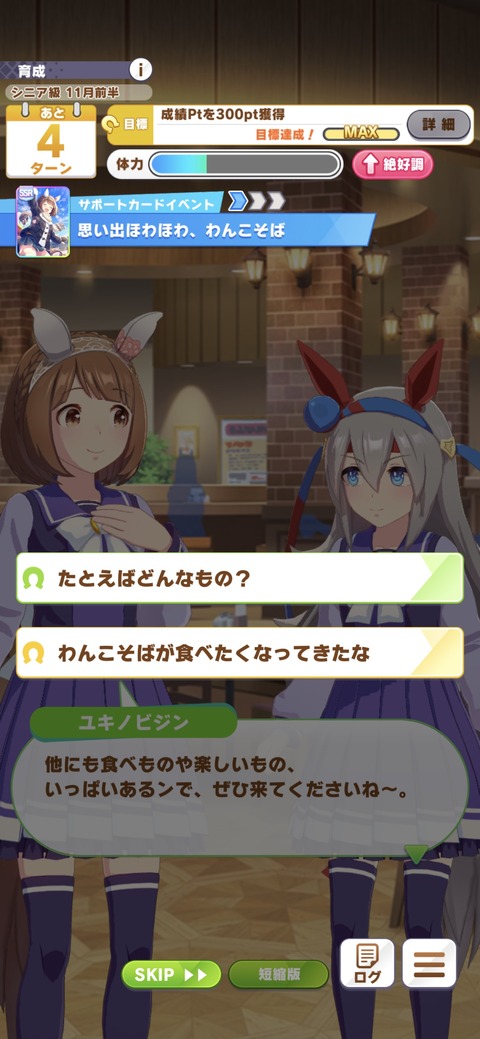Open the training info icon
The image size is (480, 1039).
(141, 70)
